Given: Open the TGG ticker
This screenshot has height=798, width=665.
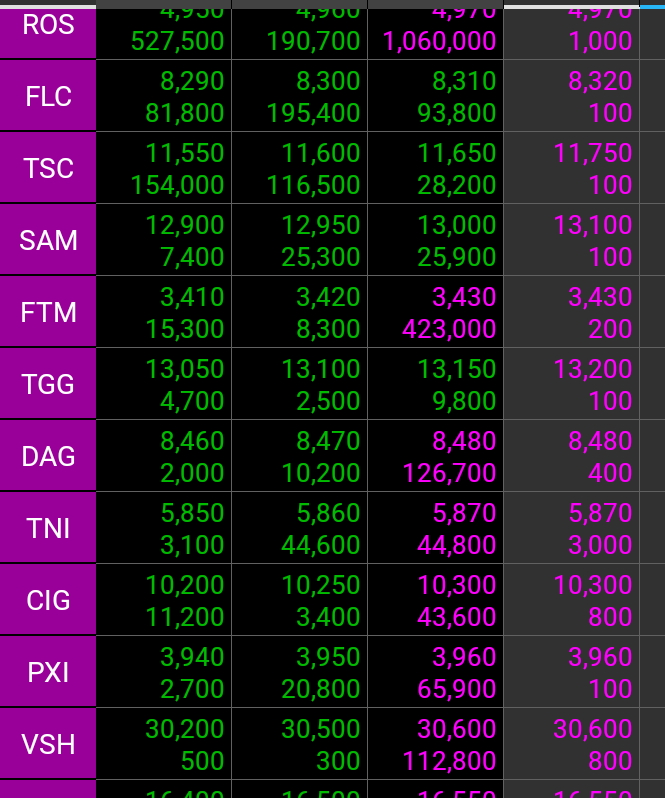Looking at the screenshot, I should tap(48, 384).
